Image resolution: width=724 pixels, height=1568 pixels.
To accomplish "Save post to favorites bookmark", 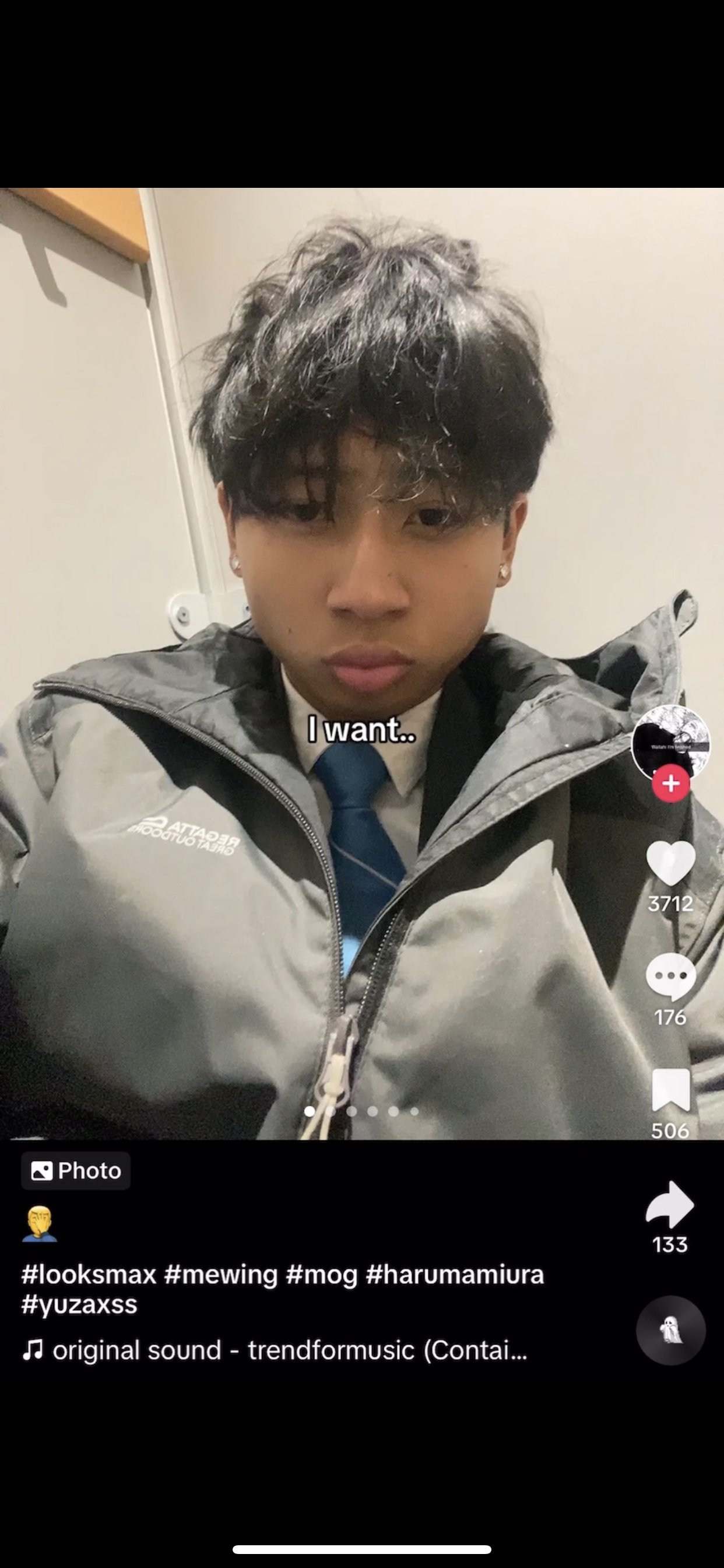I will coord(670,1090).
